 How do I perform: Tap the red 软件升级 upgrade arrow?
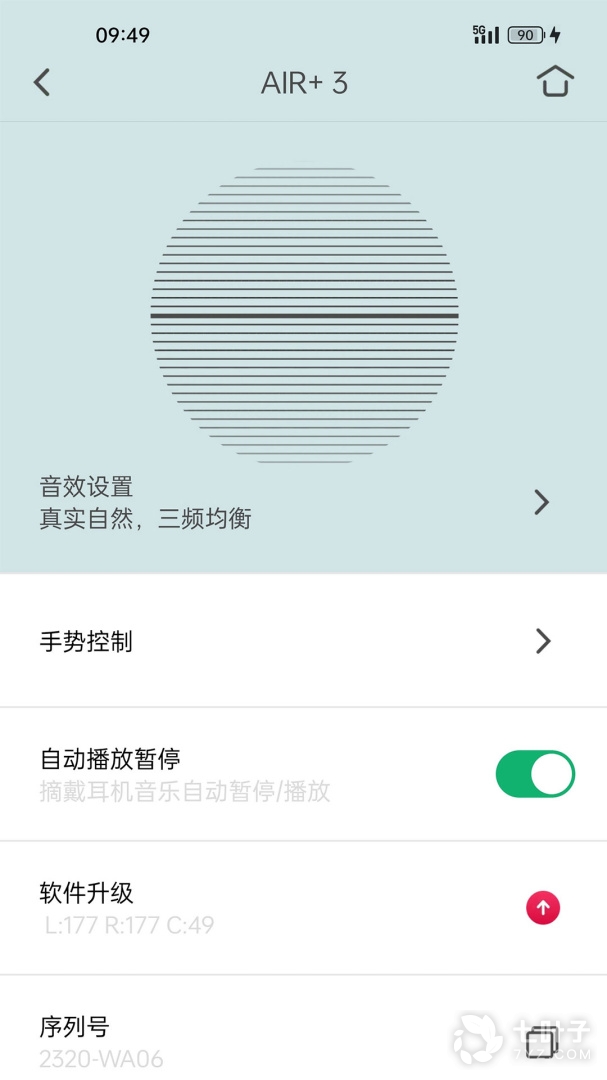[543, 908]
